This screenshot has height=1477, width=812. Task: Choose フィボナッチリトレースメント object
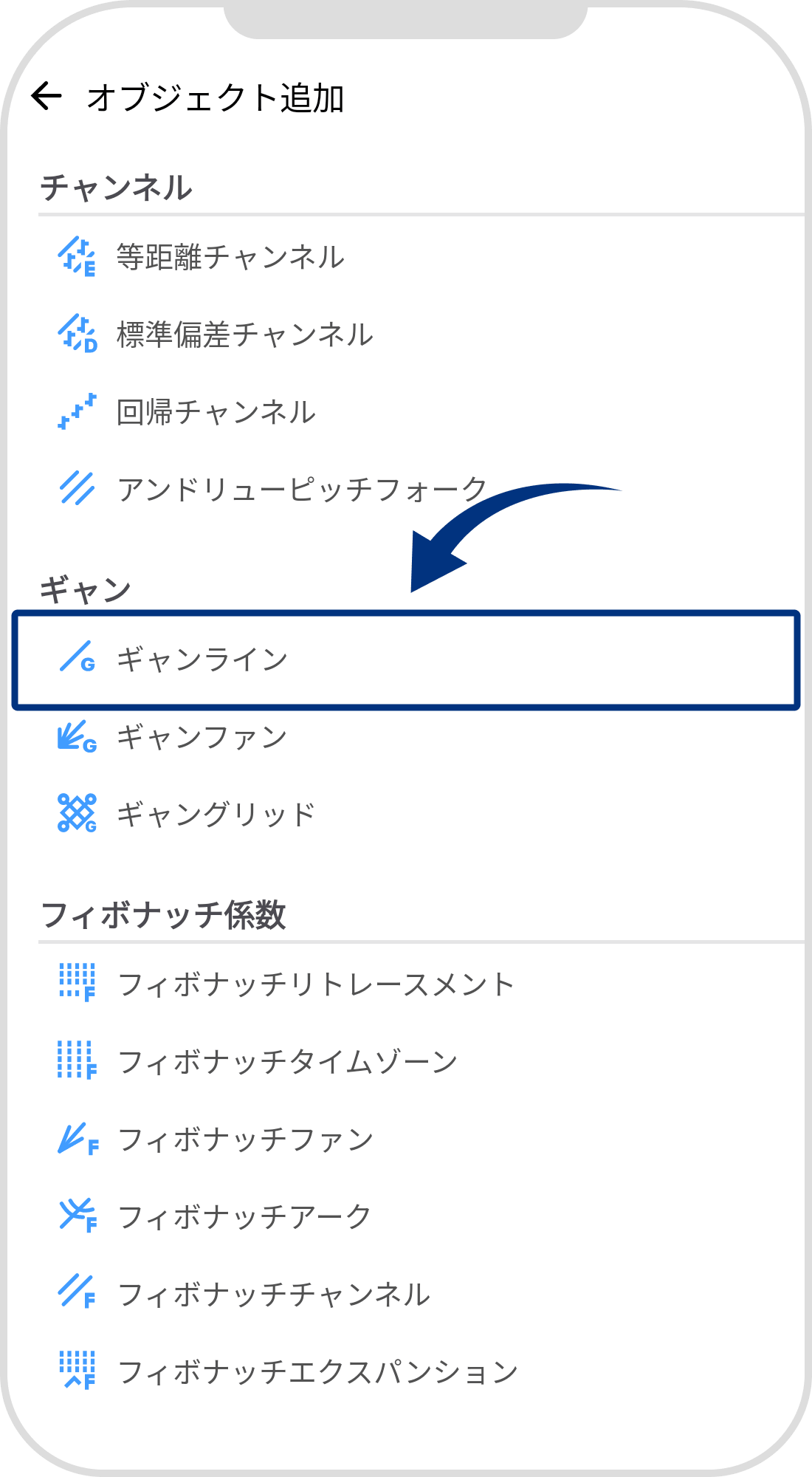(317, 982)
